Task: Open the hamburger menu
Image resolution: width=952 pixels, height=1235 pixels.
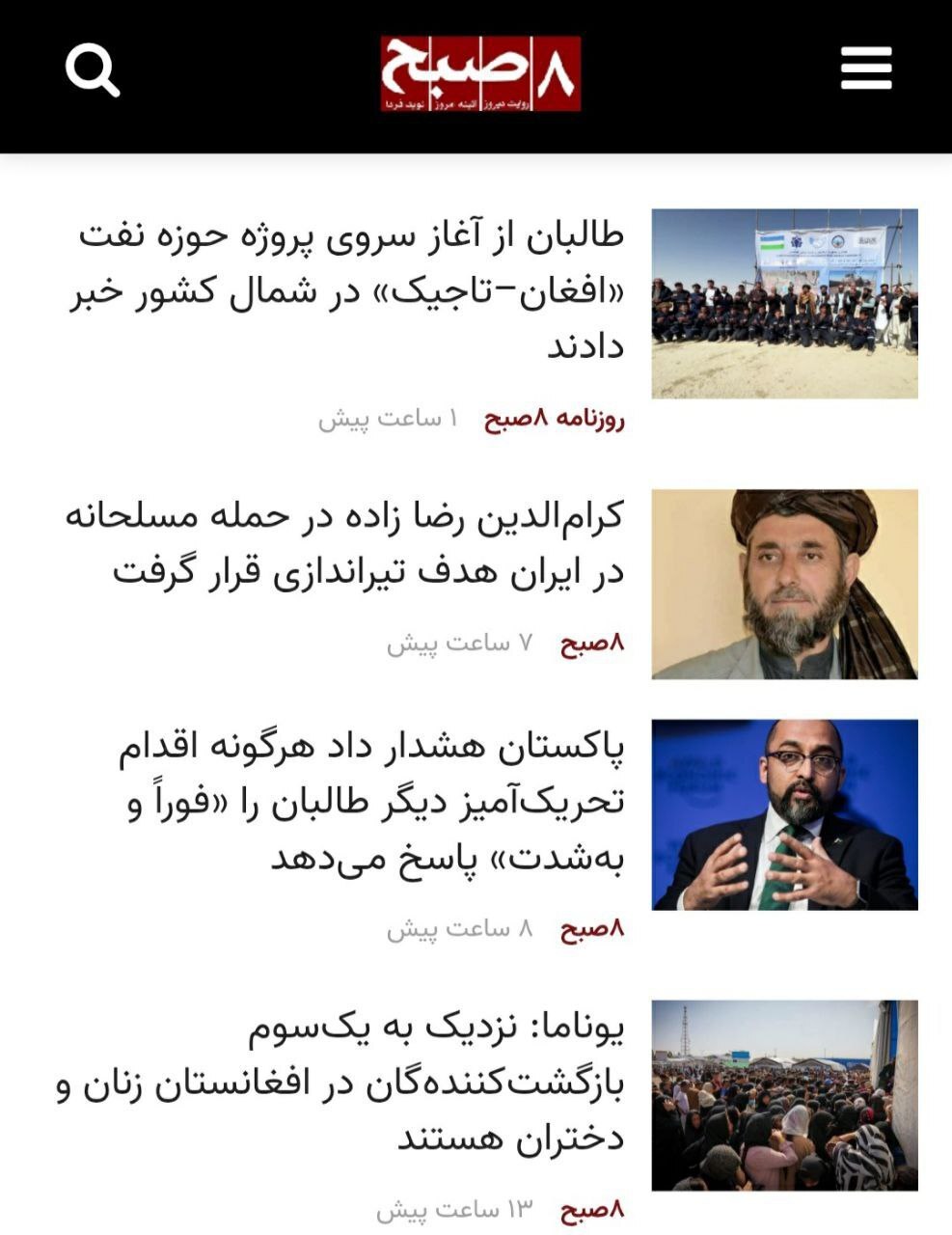Action: coord(865,69)
